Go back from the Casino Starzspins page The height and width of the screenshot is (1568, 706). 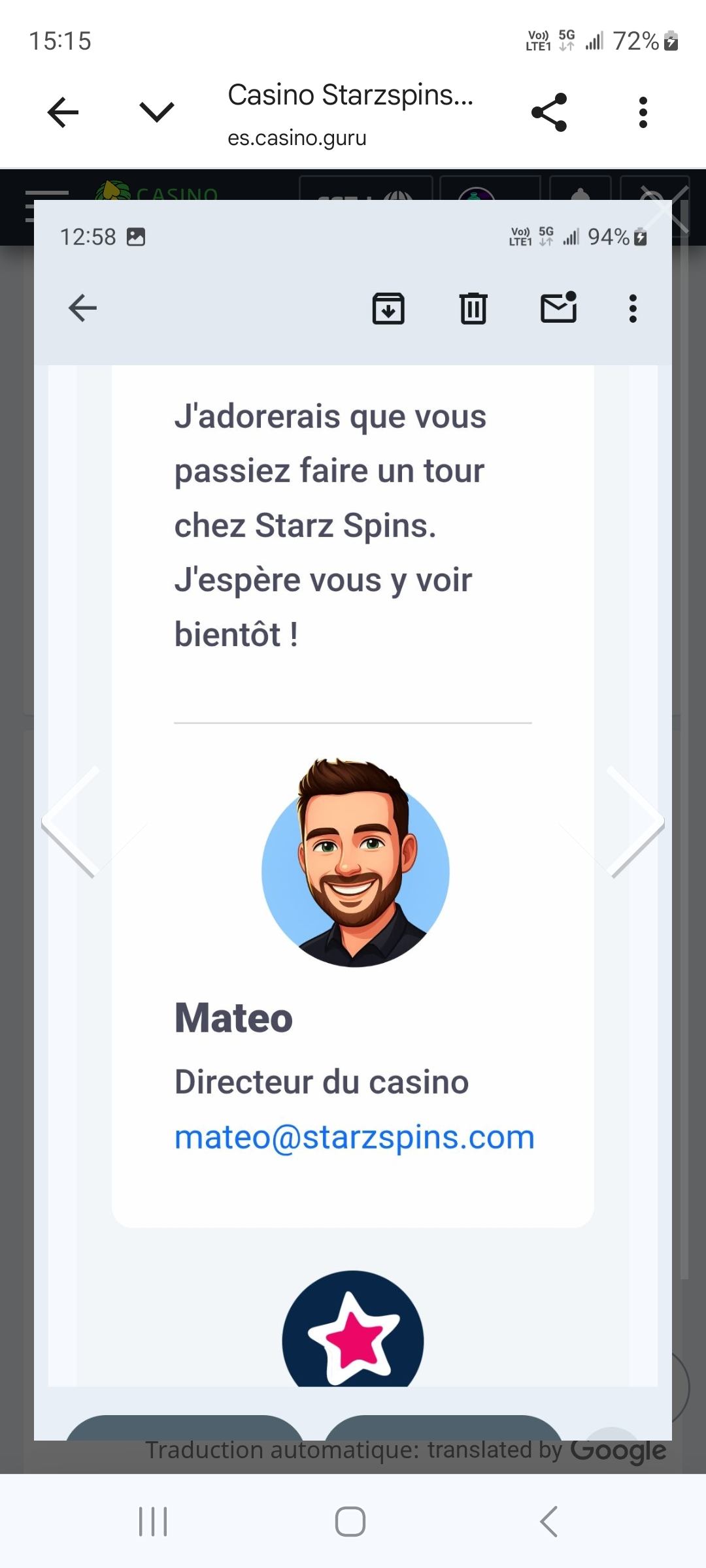pyautogui.click(x=63, y=112)
